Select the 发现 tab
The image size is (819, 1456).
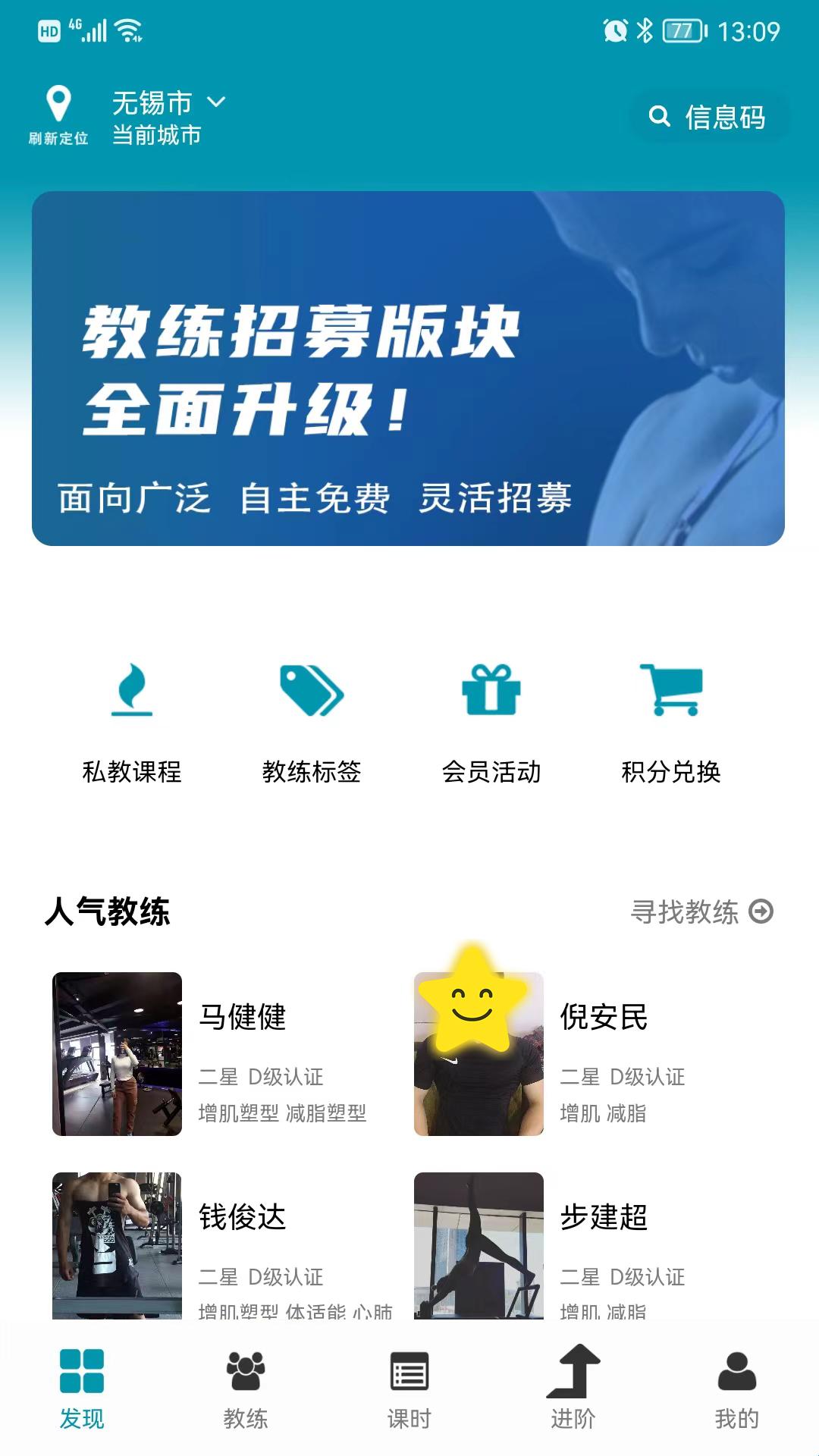click(82, 1389)
